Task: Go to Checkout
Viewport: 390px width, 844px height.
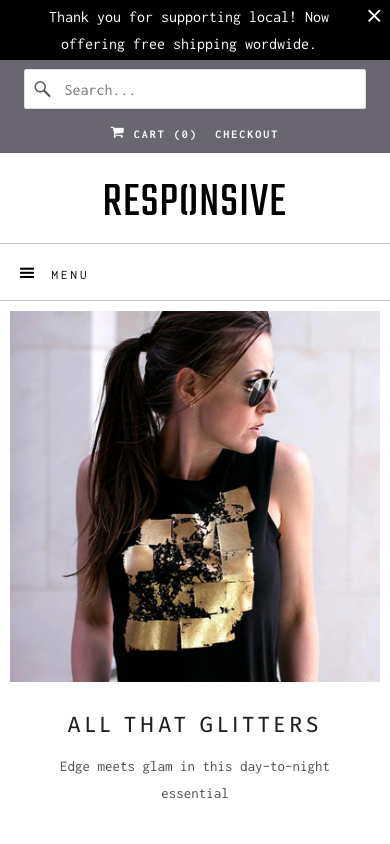Action: [x=246, y=134]
